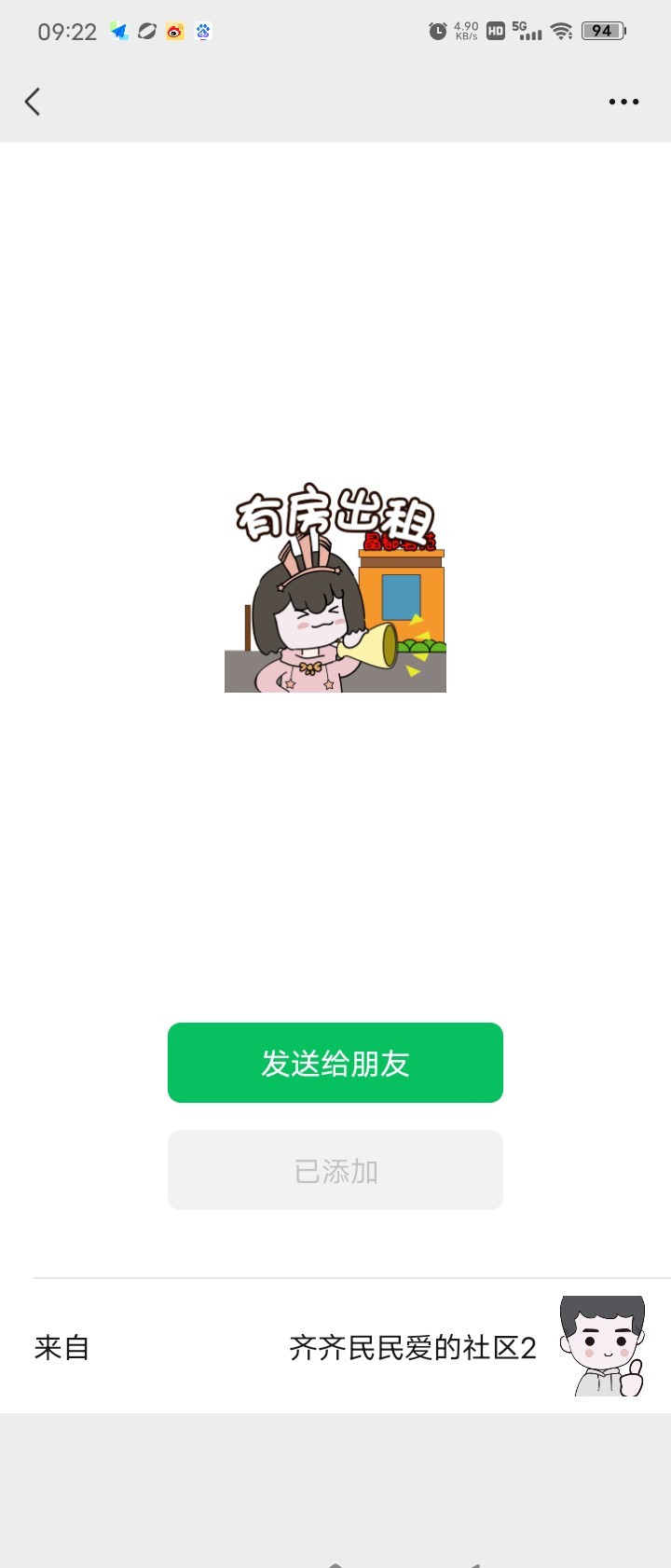Tap the green 发送给朋友 button
Image resolution: width=671 pixels, height=1568 pixels.
tap(335, 1063)
